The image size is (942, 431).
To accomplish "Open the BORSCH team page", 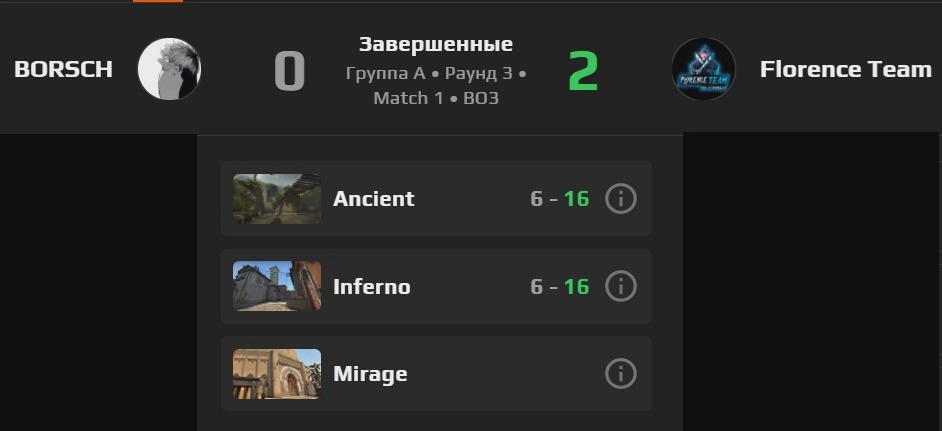I will [x=64, y=70].
